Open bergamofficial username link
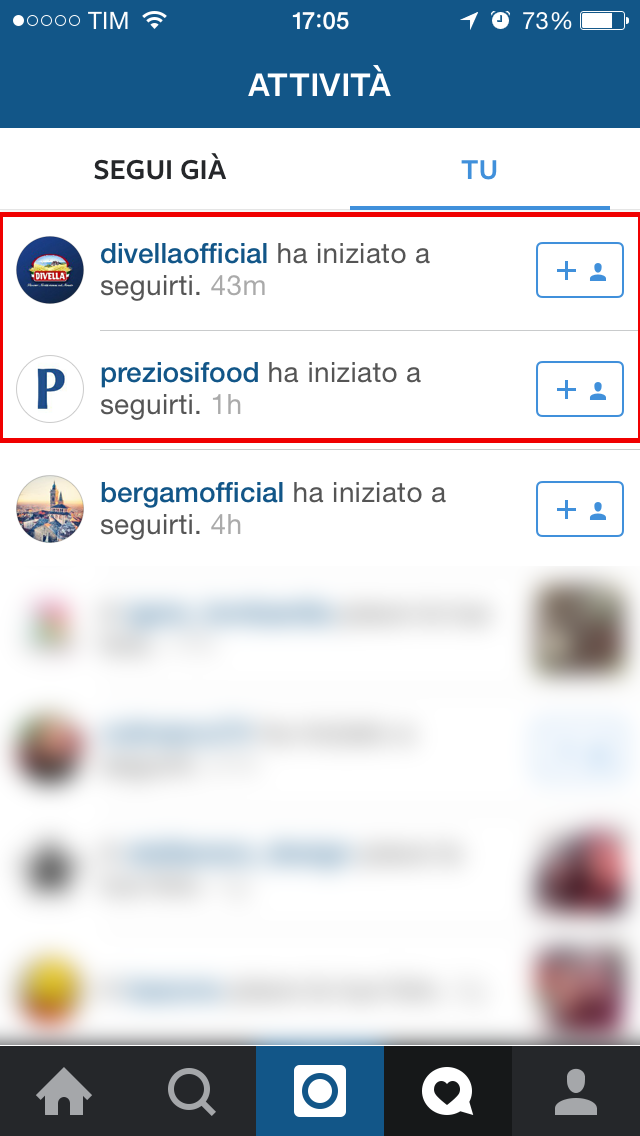The image size is (640, 1136). 192,493
